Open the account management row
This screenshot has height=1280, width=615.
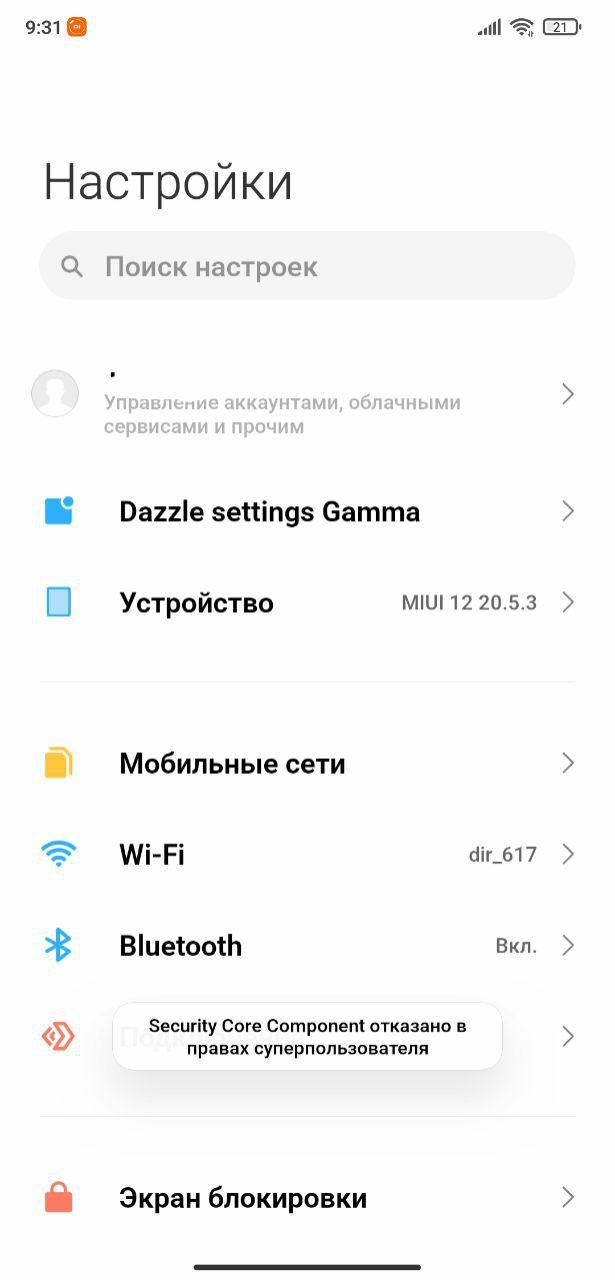coord(307,394)
